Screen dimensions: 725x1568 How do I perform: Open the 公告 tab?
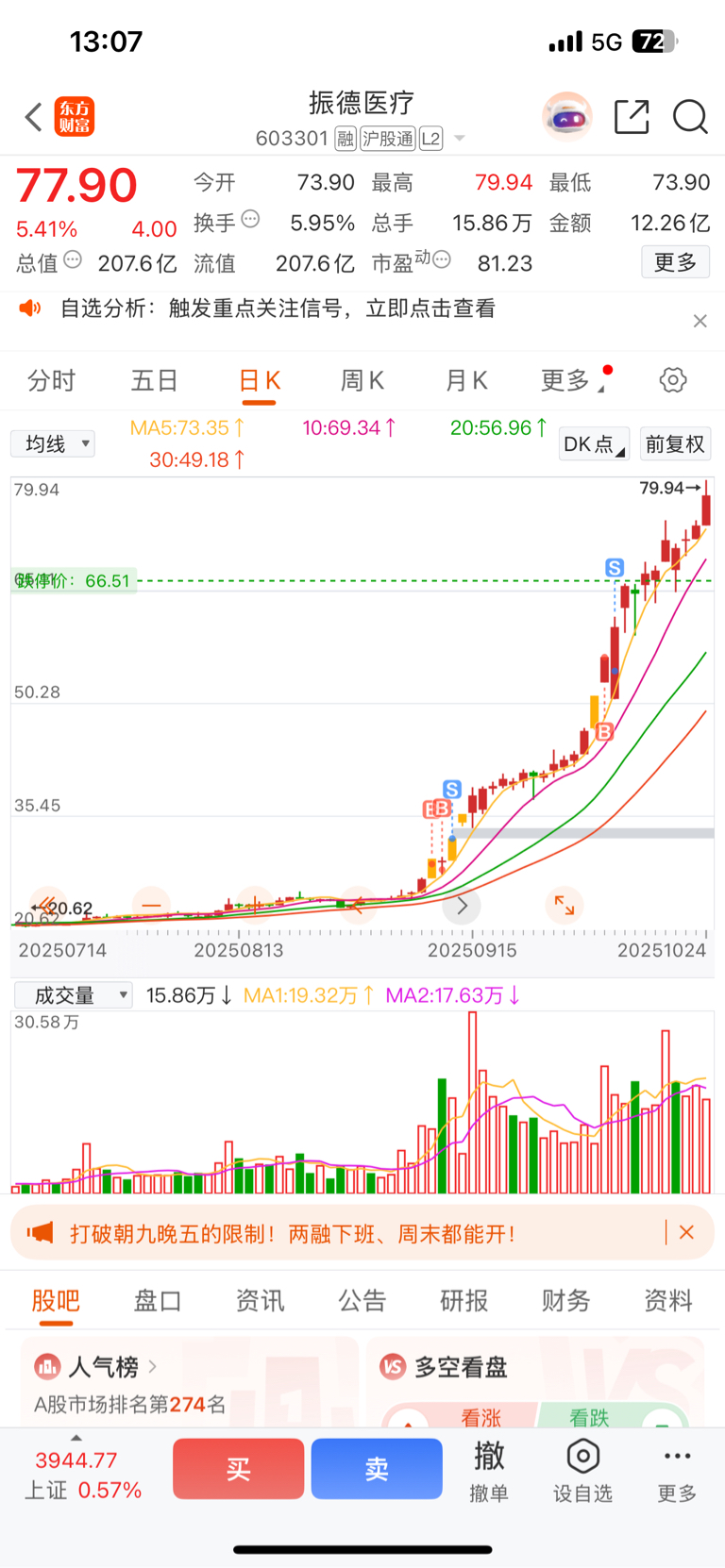click(362, 1301)
